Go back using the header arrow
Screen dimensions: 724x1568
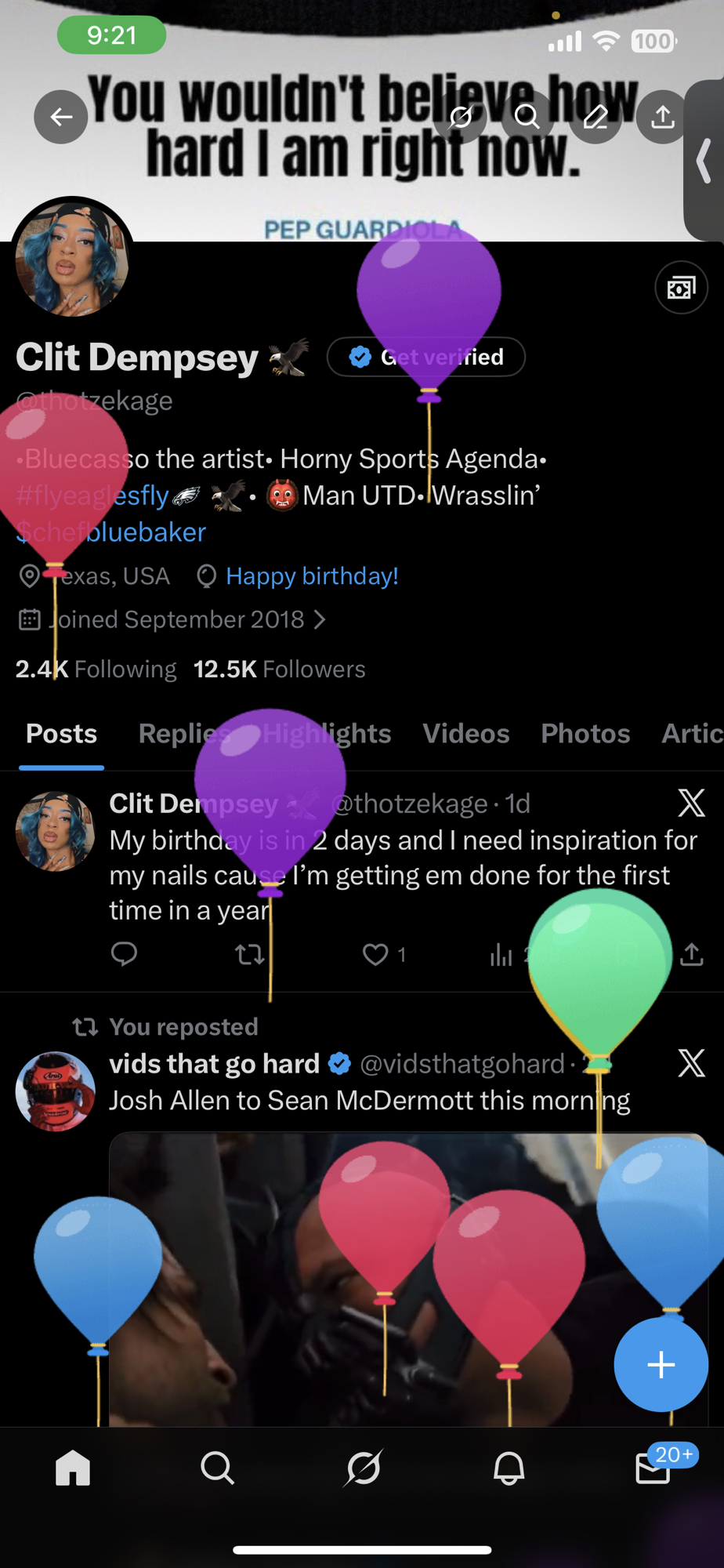(61, 118)
